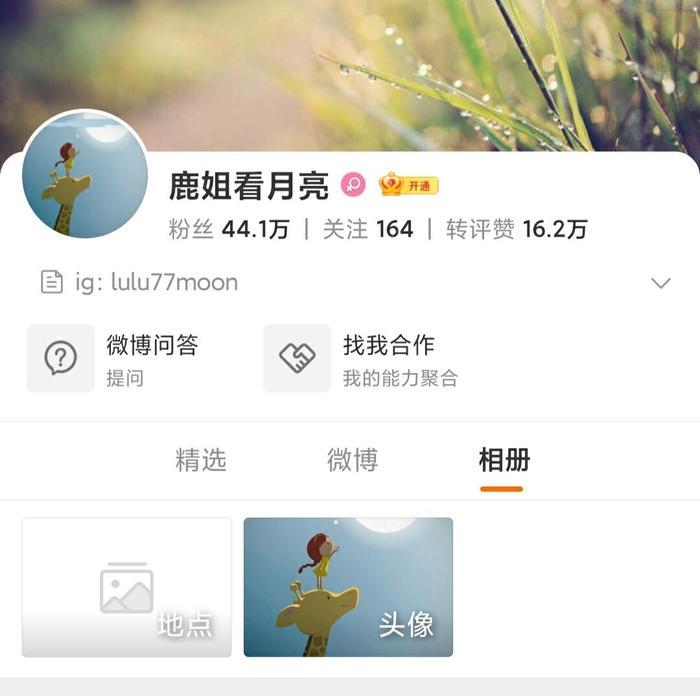View 转评赞 16.2万 interaction details
700x696 pixels.
516,229
